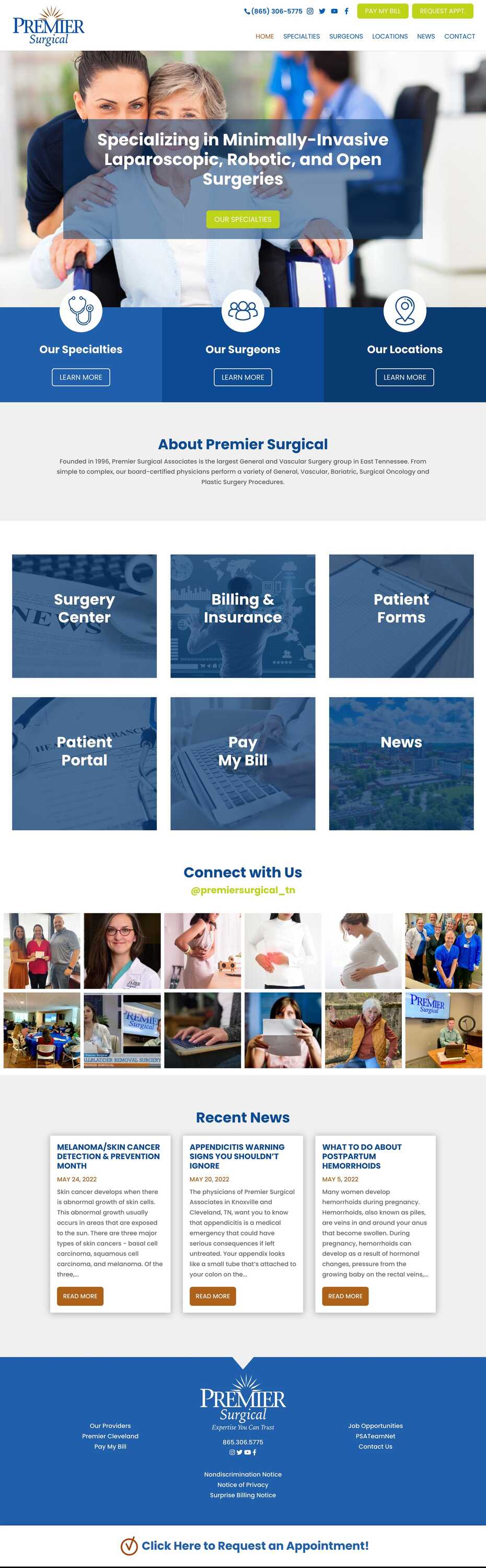Switch to the Locations page
Viewport: 486px width, 1568px height.
click(x=390, y=37)
